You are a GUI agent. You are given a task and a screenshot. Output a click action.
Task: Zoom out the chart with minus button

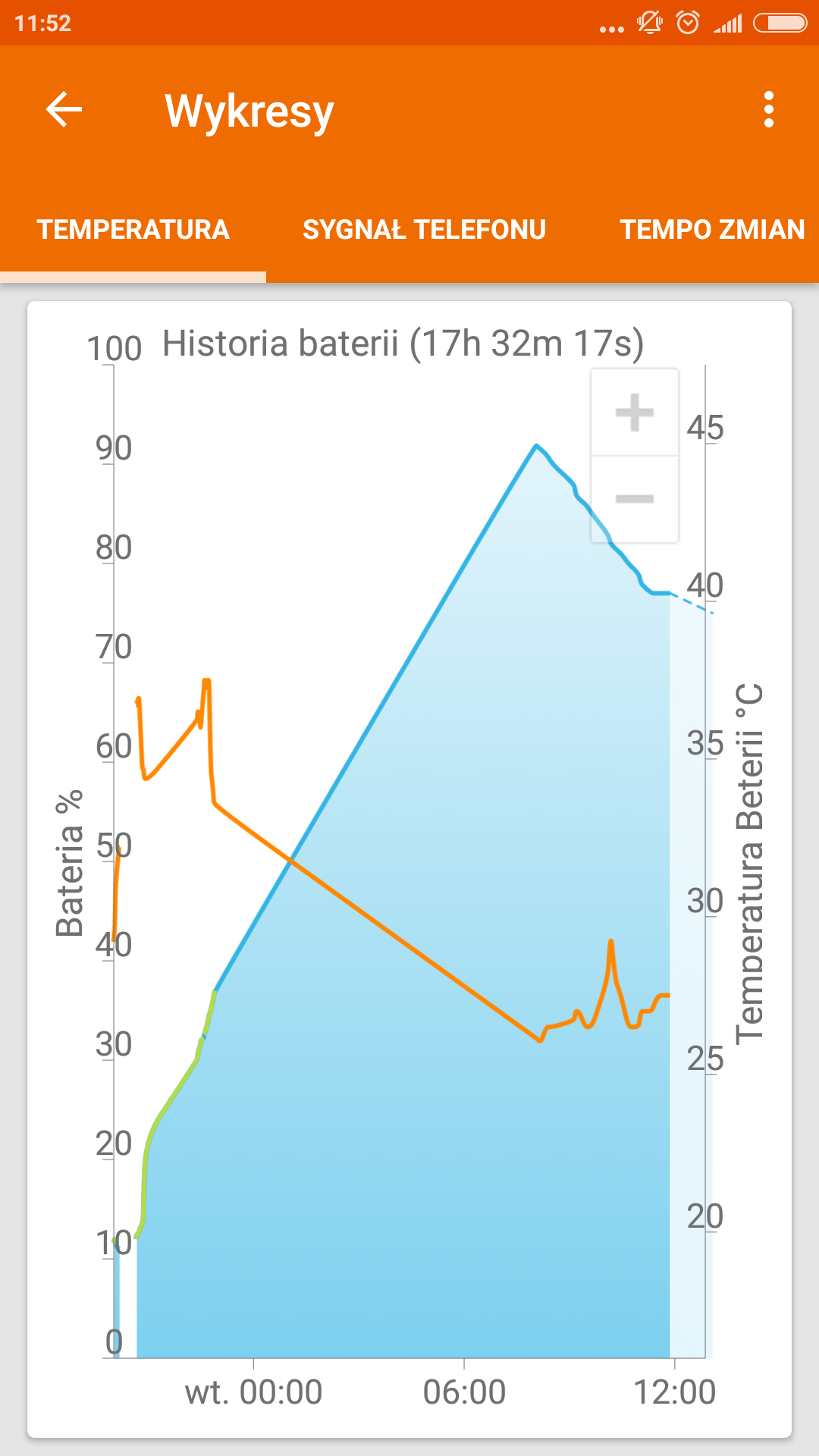point(634,499)
